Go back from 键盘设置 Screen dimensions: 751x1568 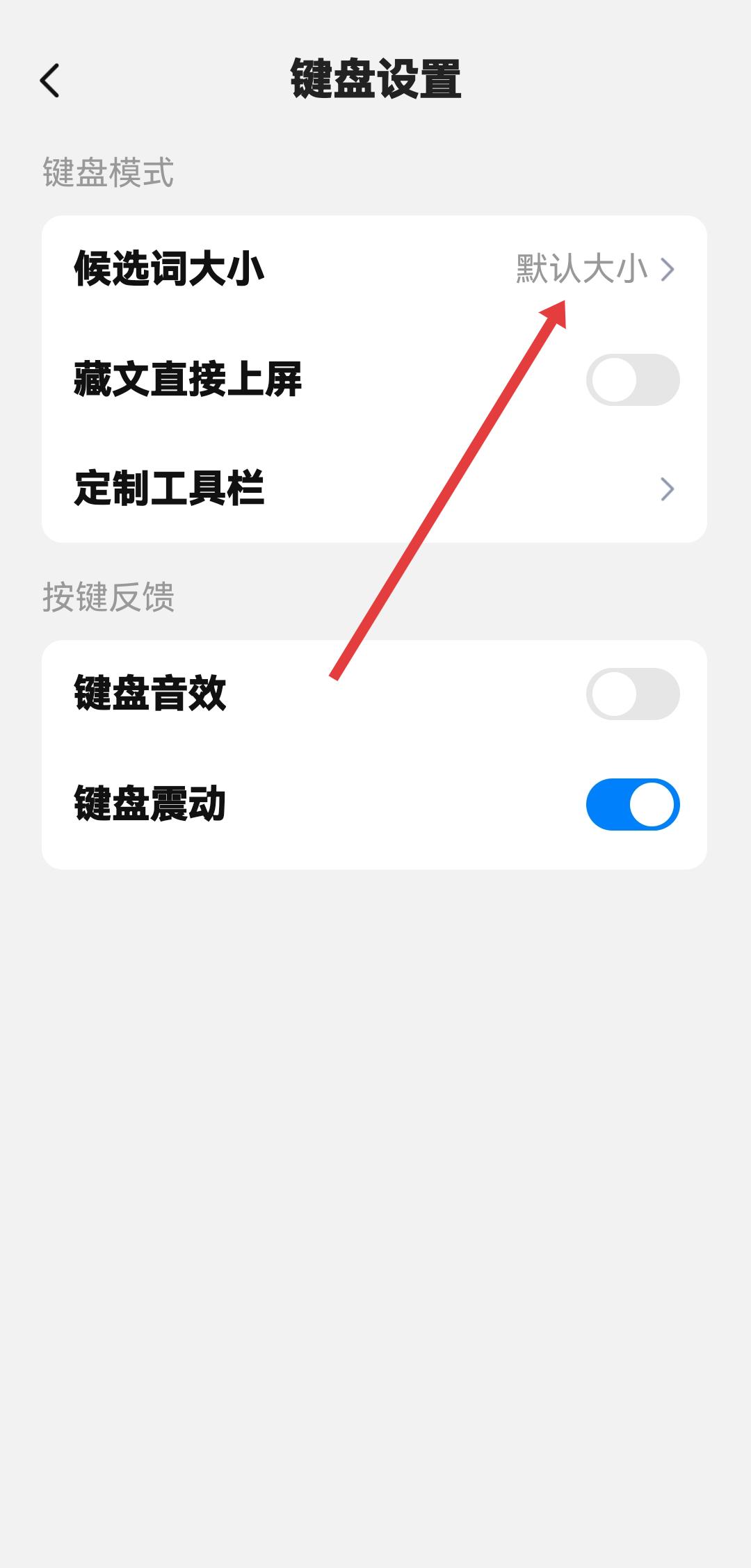(x=50, y=81)
